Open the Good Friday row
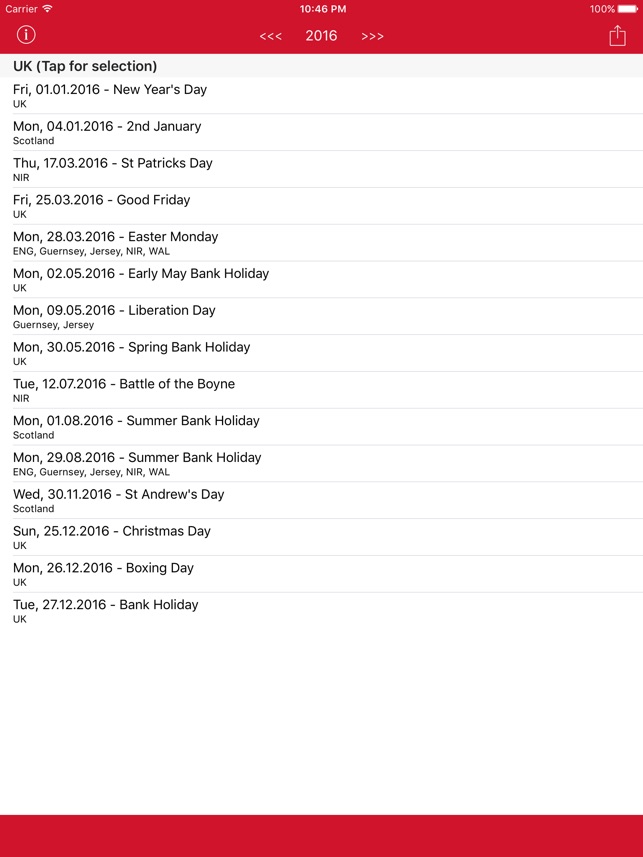 pos(322,206)
